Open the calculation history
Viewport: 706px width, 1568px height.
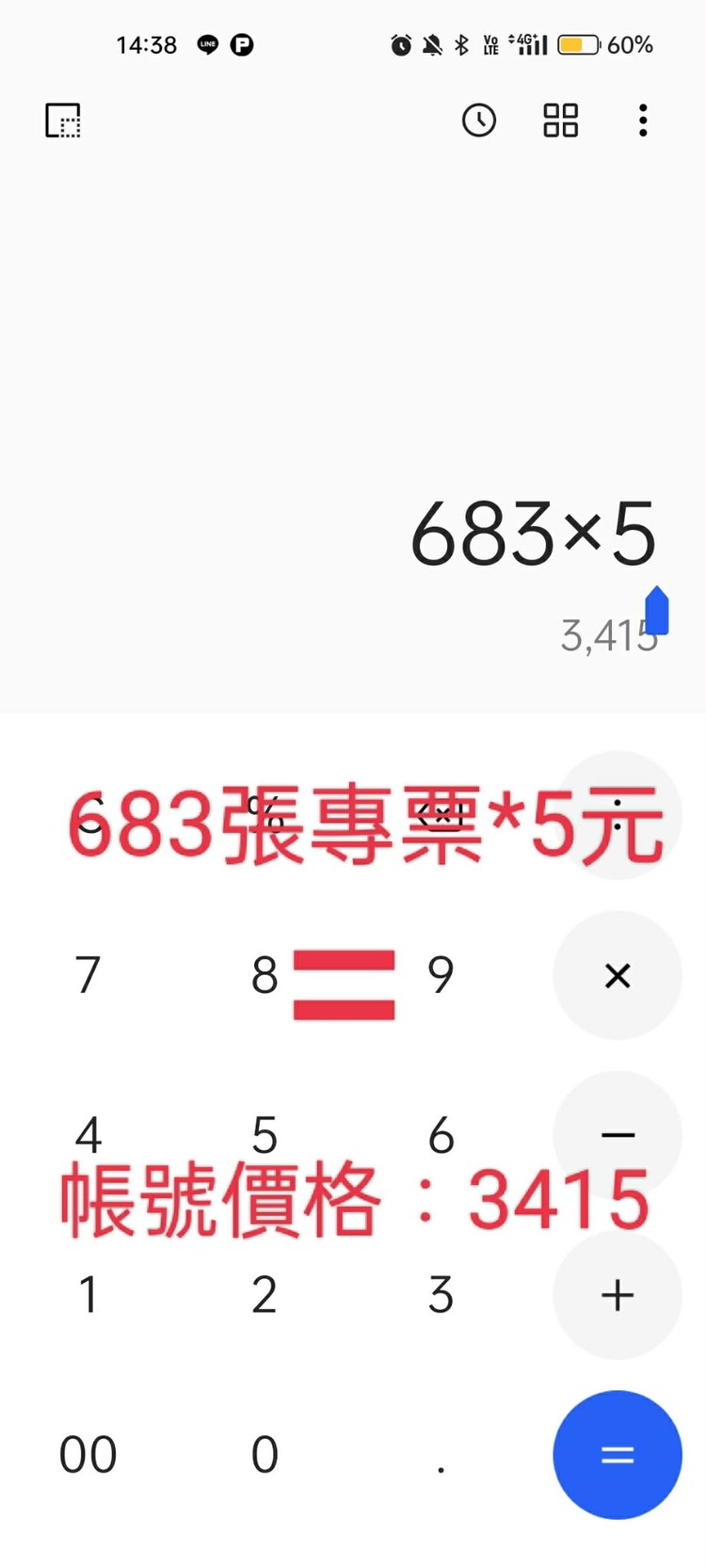[x=479, y=120]
